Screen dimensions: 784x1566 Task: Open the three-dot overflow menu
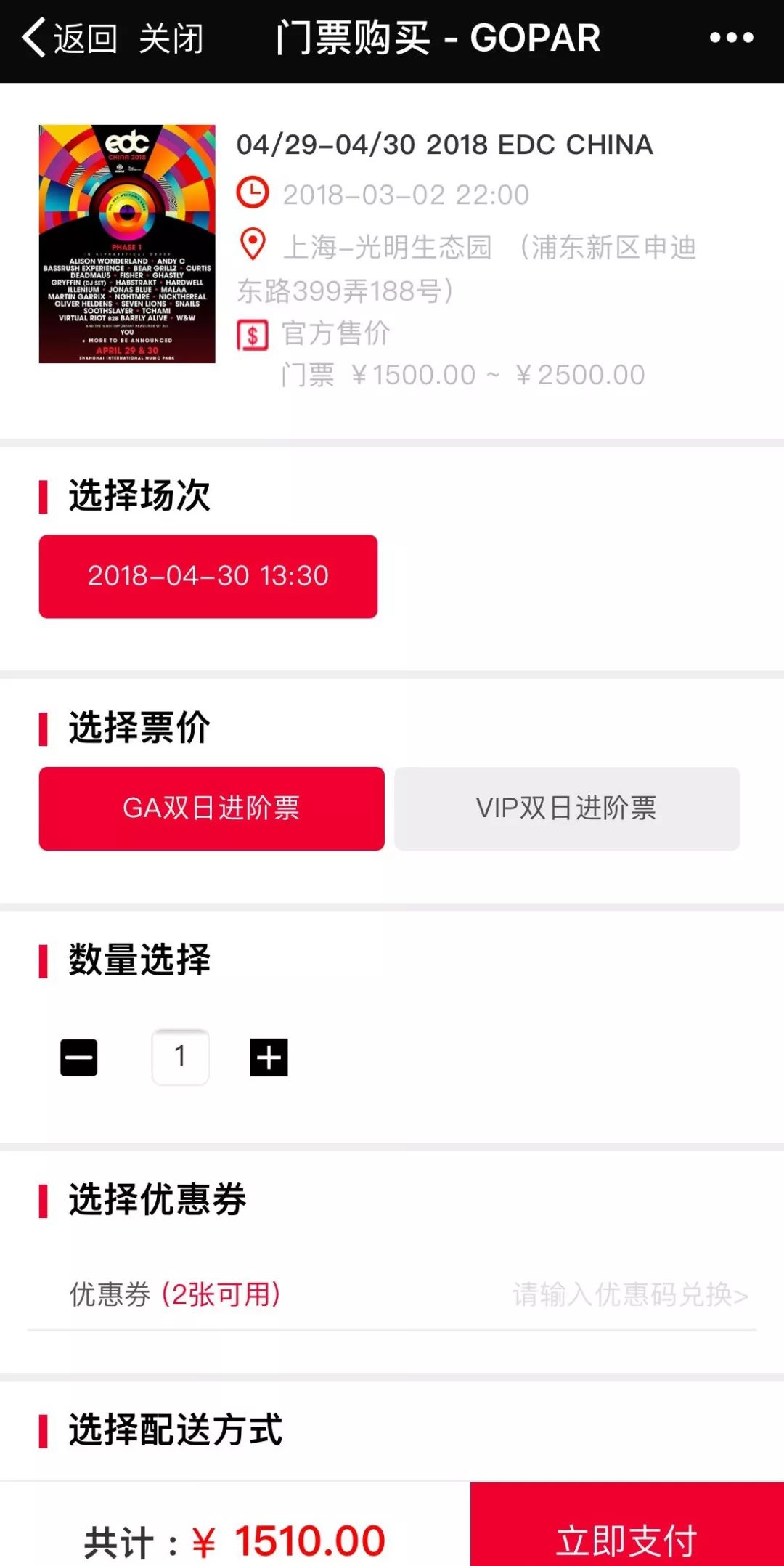(731, 38)
